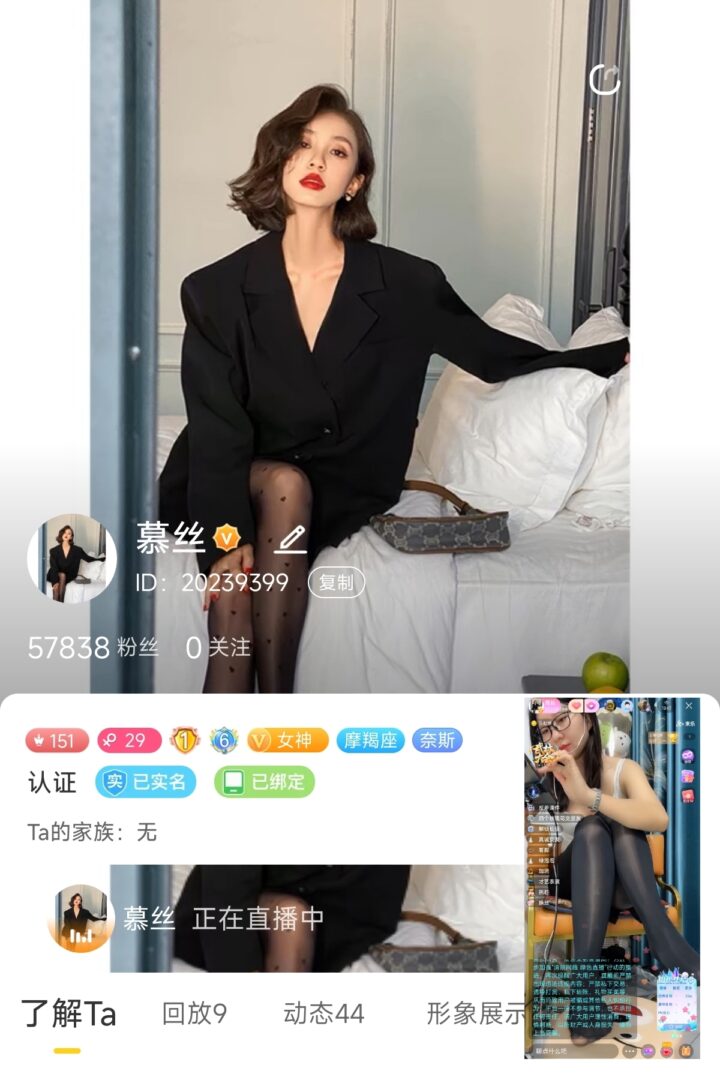Switch to the 形象展示 tab
Screen dimensions: 720x1080
476,1014
